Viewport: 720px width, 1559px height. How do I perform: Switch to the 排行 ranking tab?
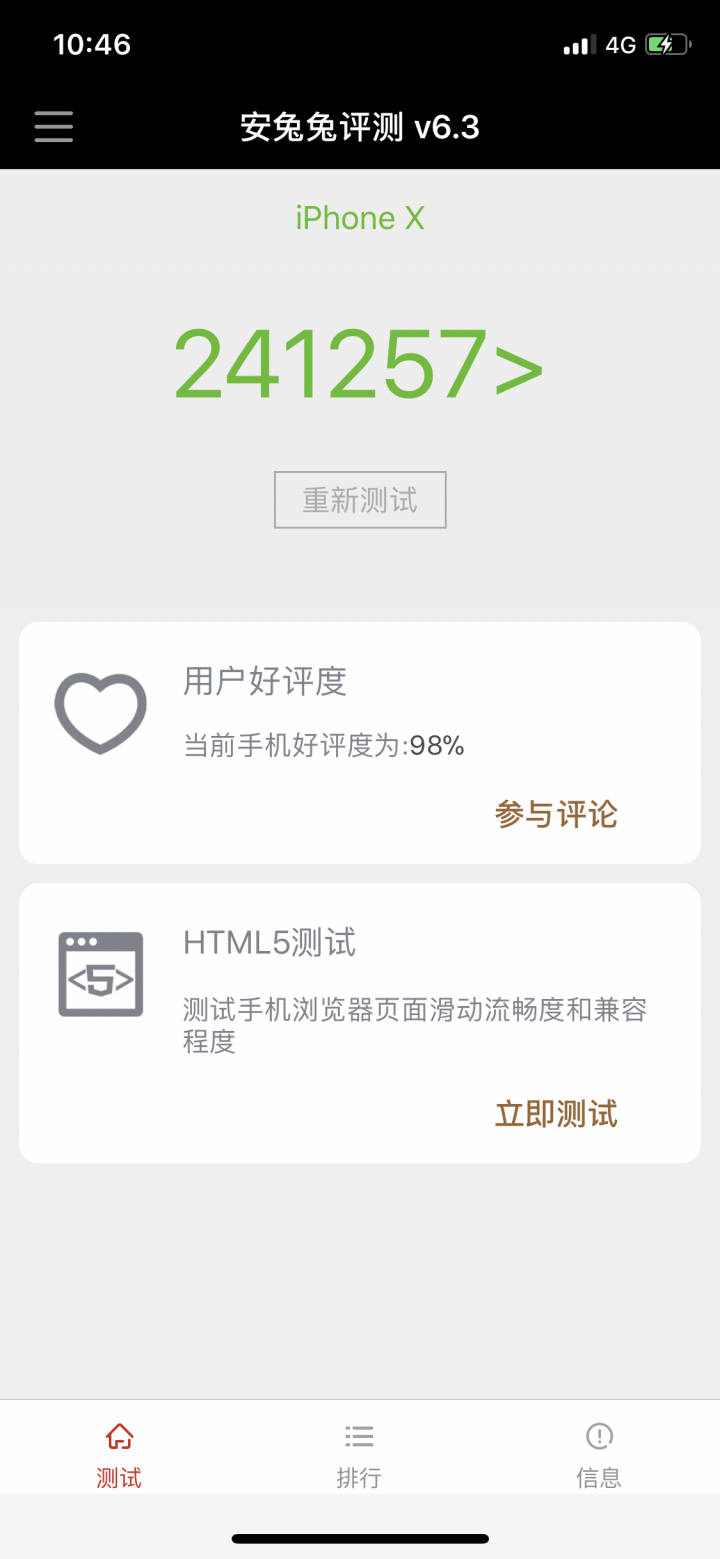pyautogui.click(x=359, y=1455)
